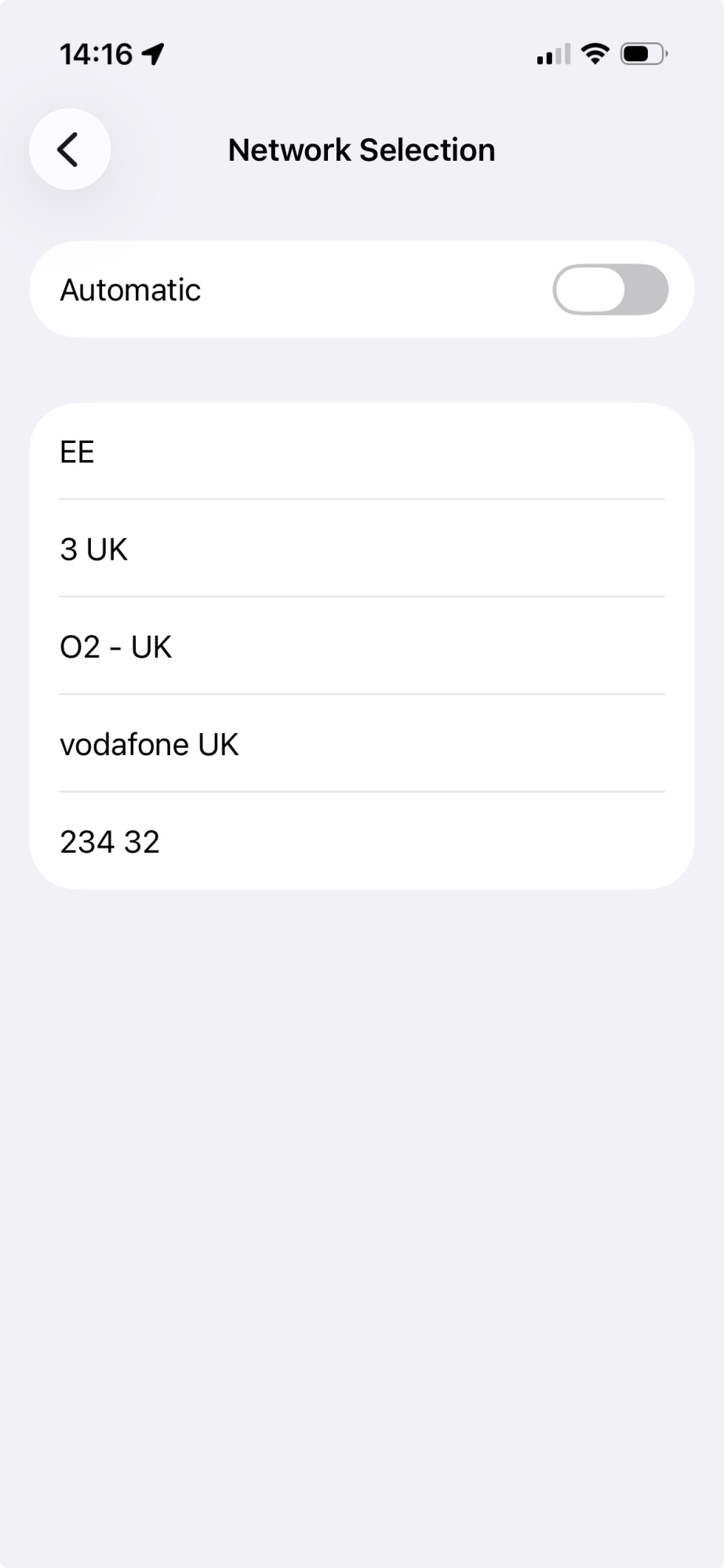Pick the vodafone UK network
The height and width of the screenshot is (1568, 724).
[361, 744]
